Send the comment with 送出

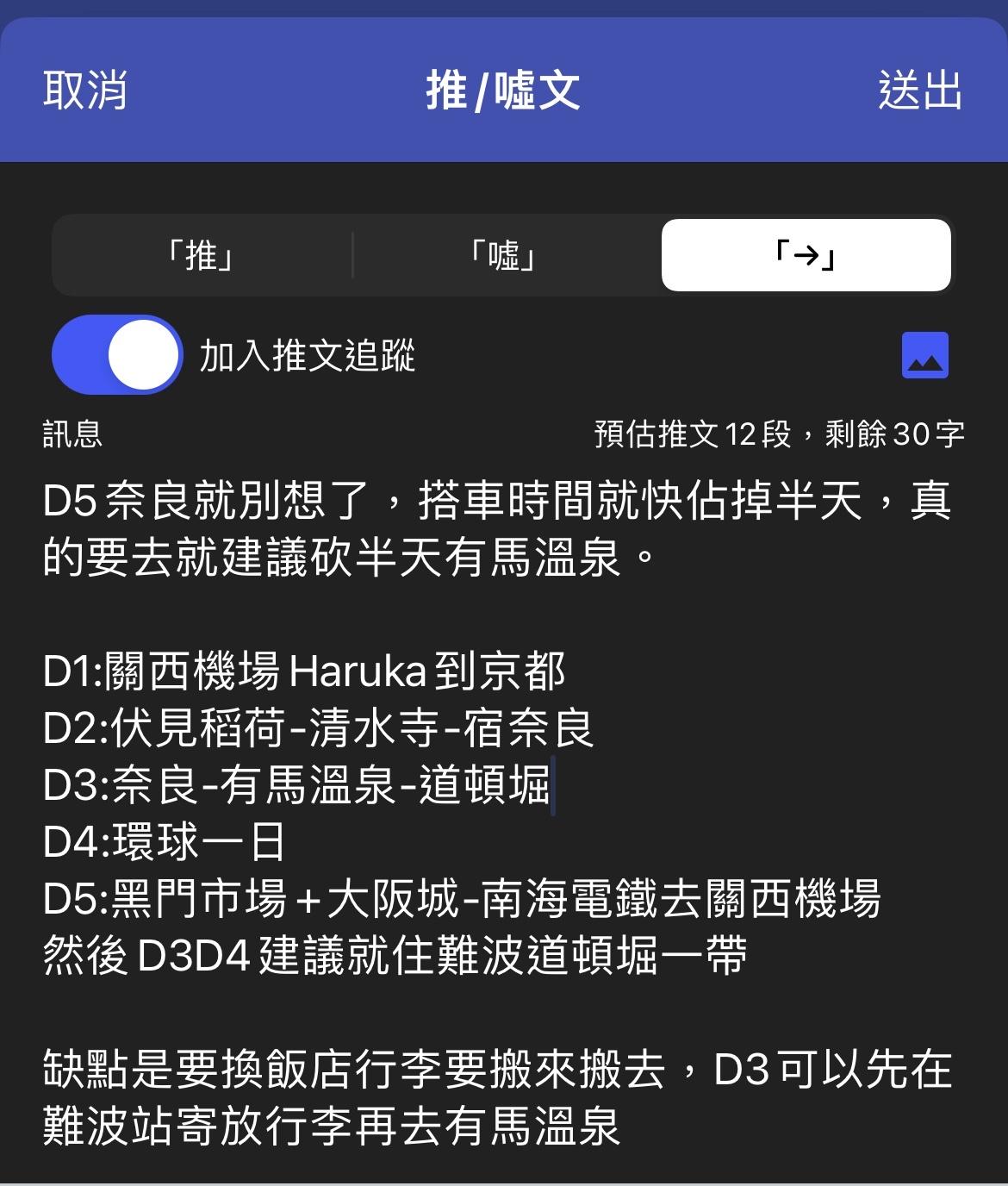(919, 91)
